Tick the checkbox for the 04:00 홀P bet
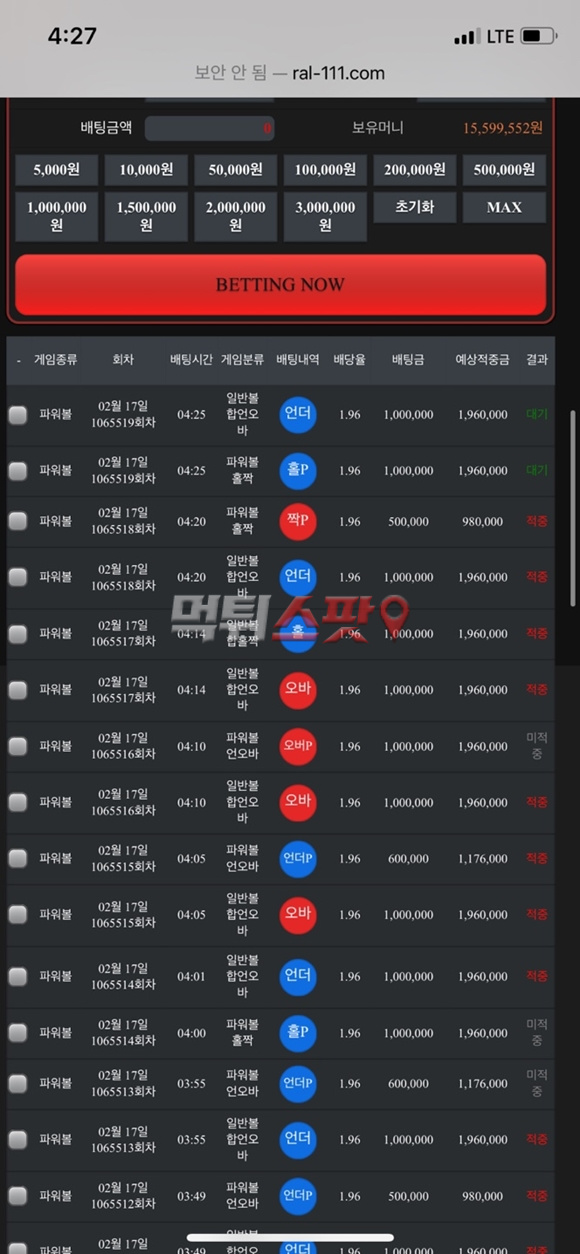The image size is (580, 1254). pyautogui.click(x=18, y=1033)
